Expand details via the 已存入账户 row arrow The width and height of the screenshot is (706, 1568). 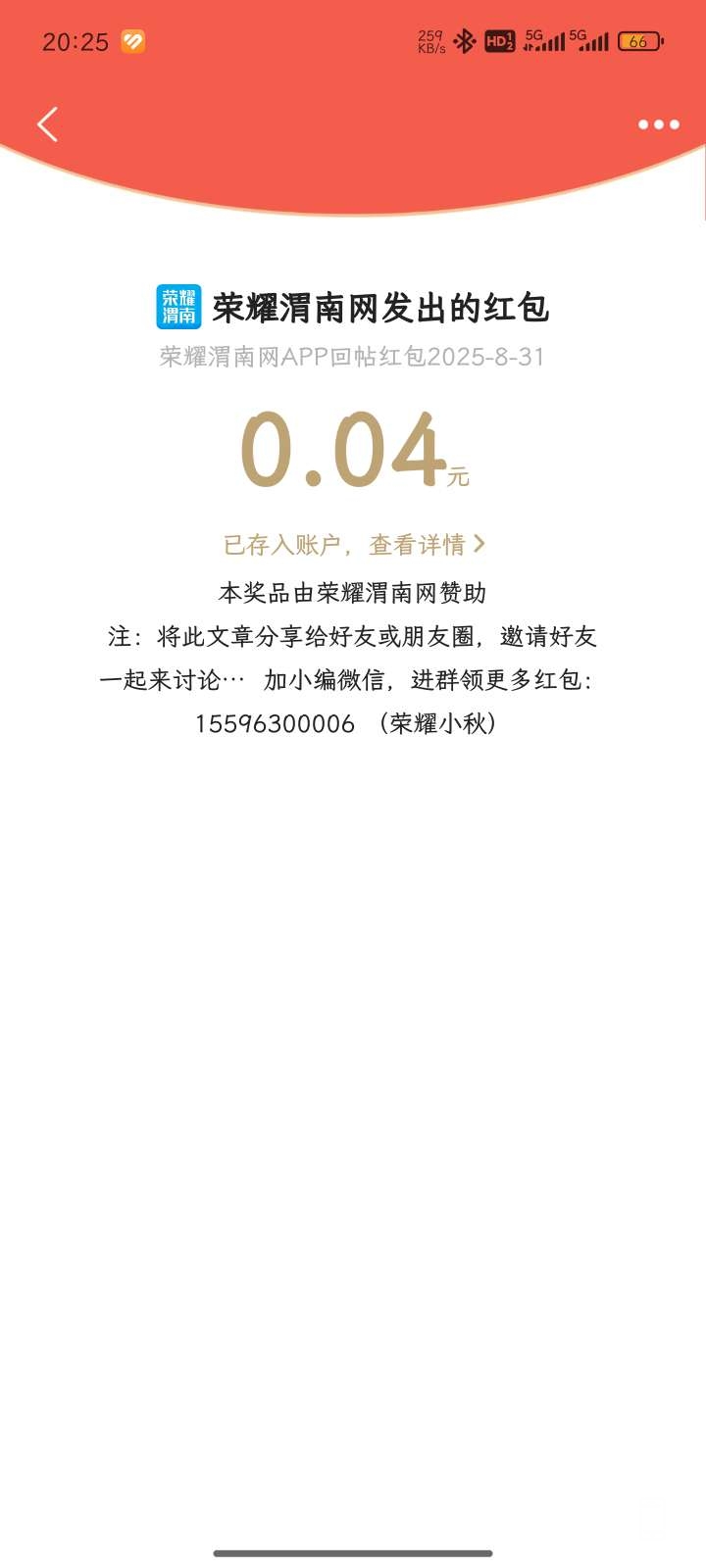click(x=480, y=544)
